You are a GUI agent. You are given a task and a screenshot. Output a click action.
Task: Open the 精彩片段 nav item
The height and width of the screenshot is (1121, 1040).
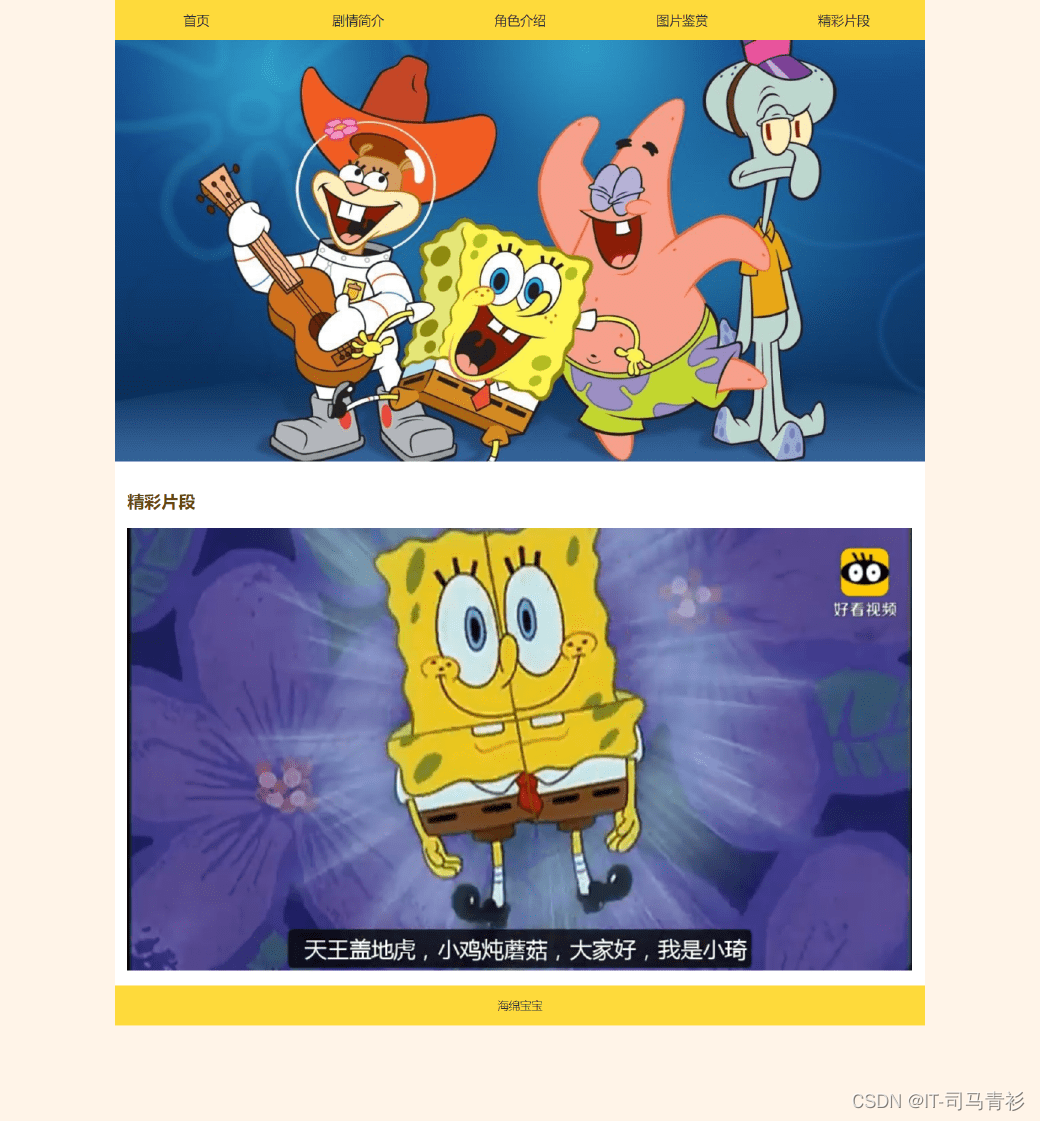(x=844, y=21)
